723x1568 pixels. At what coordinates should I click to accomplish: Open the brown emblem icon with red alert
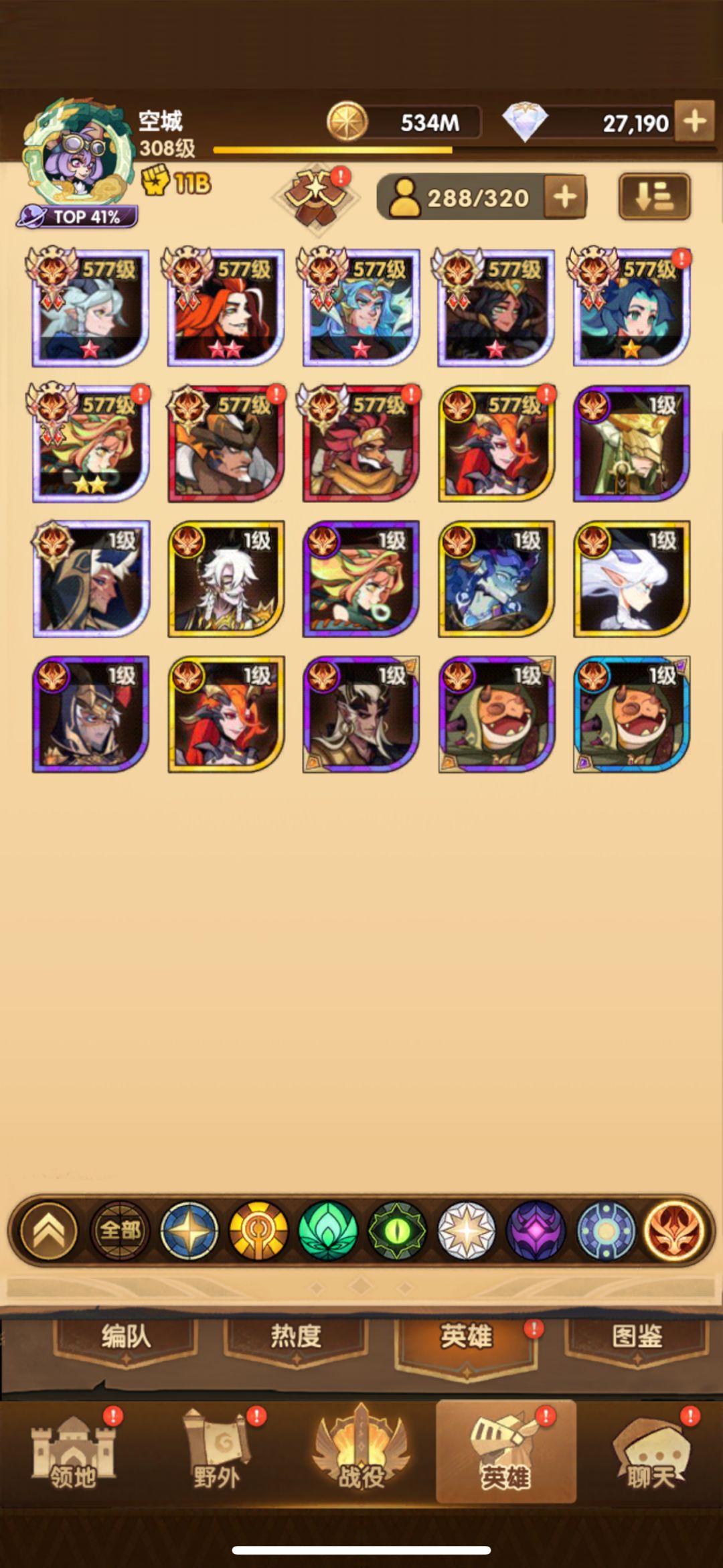pos(317,196)
